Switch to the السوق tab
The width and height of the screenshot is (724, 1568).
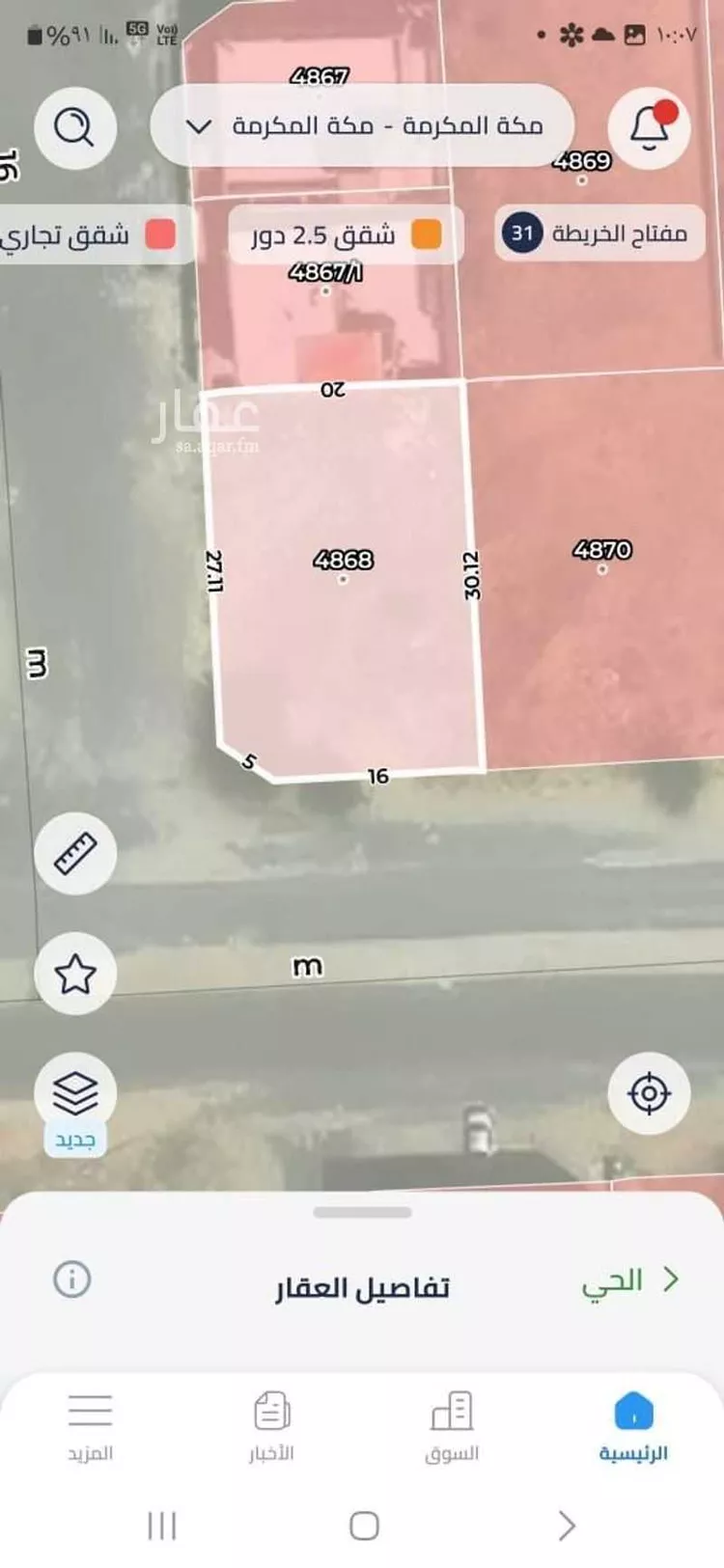pos(452,1428)
